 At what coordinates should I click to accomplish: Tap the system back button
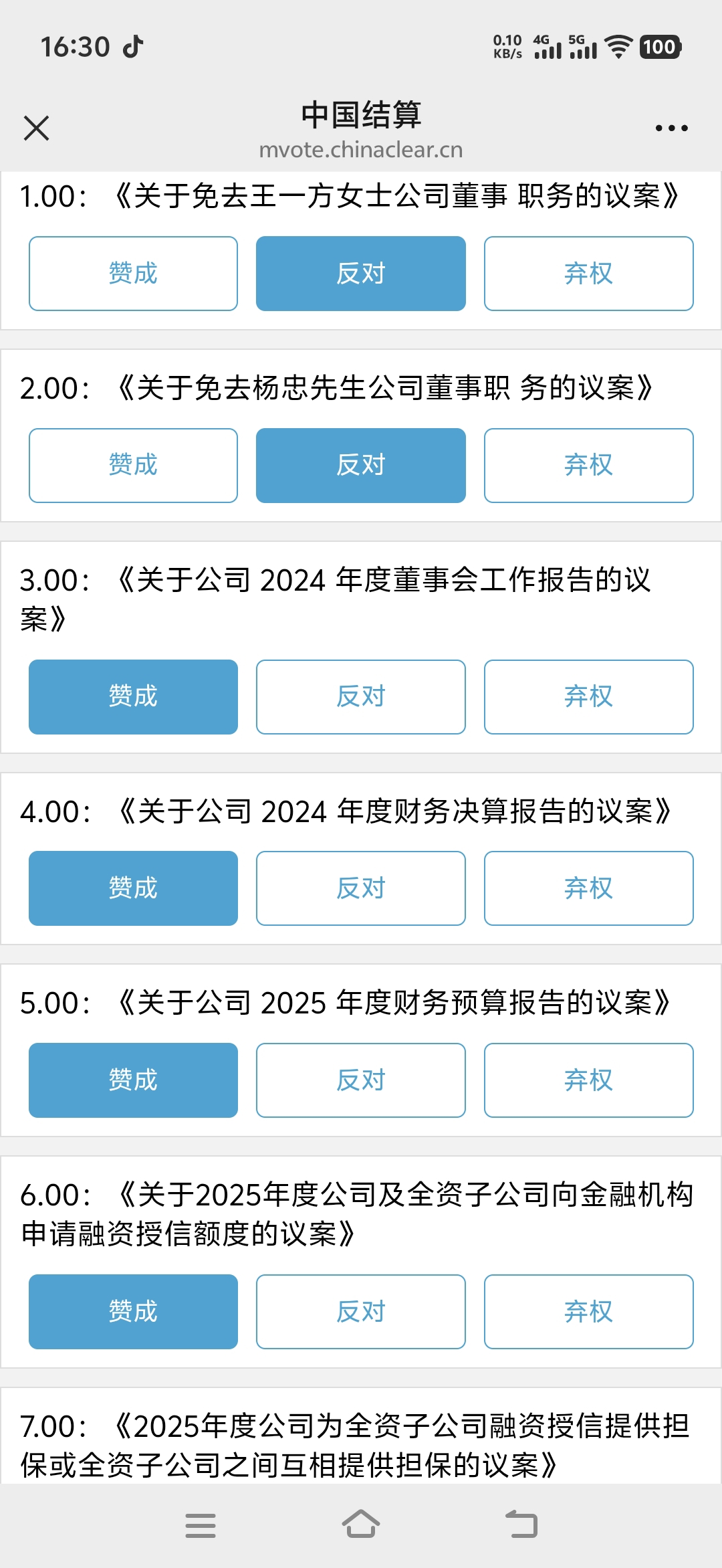[521, 1525]
